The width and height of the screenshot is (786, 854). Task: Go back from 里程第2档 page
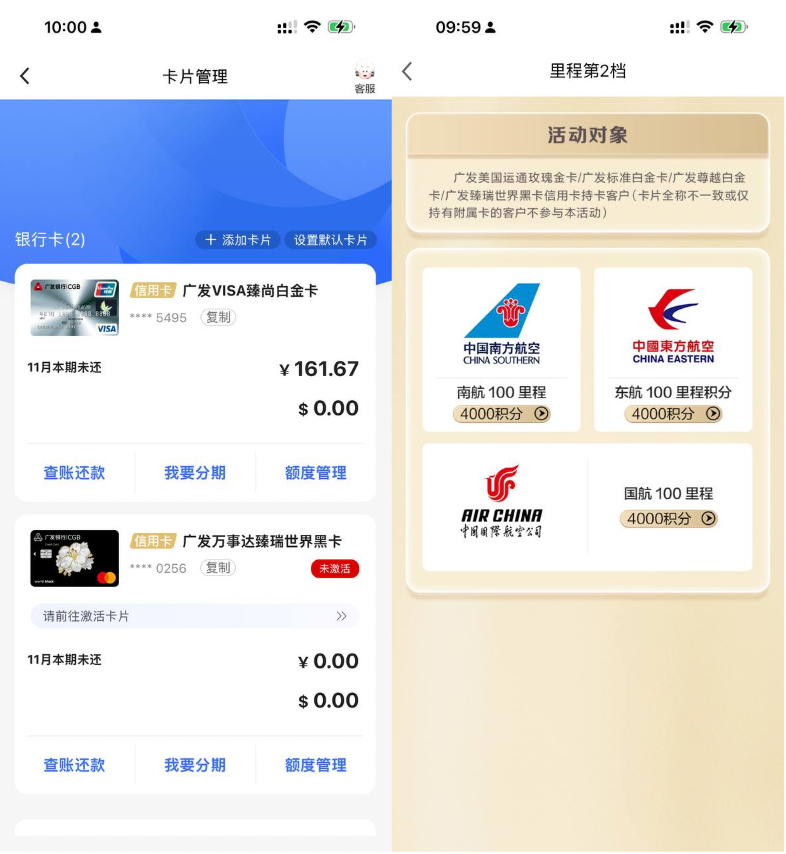click(x=407, y=71)
